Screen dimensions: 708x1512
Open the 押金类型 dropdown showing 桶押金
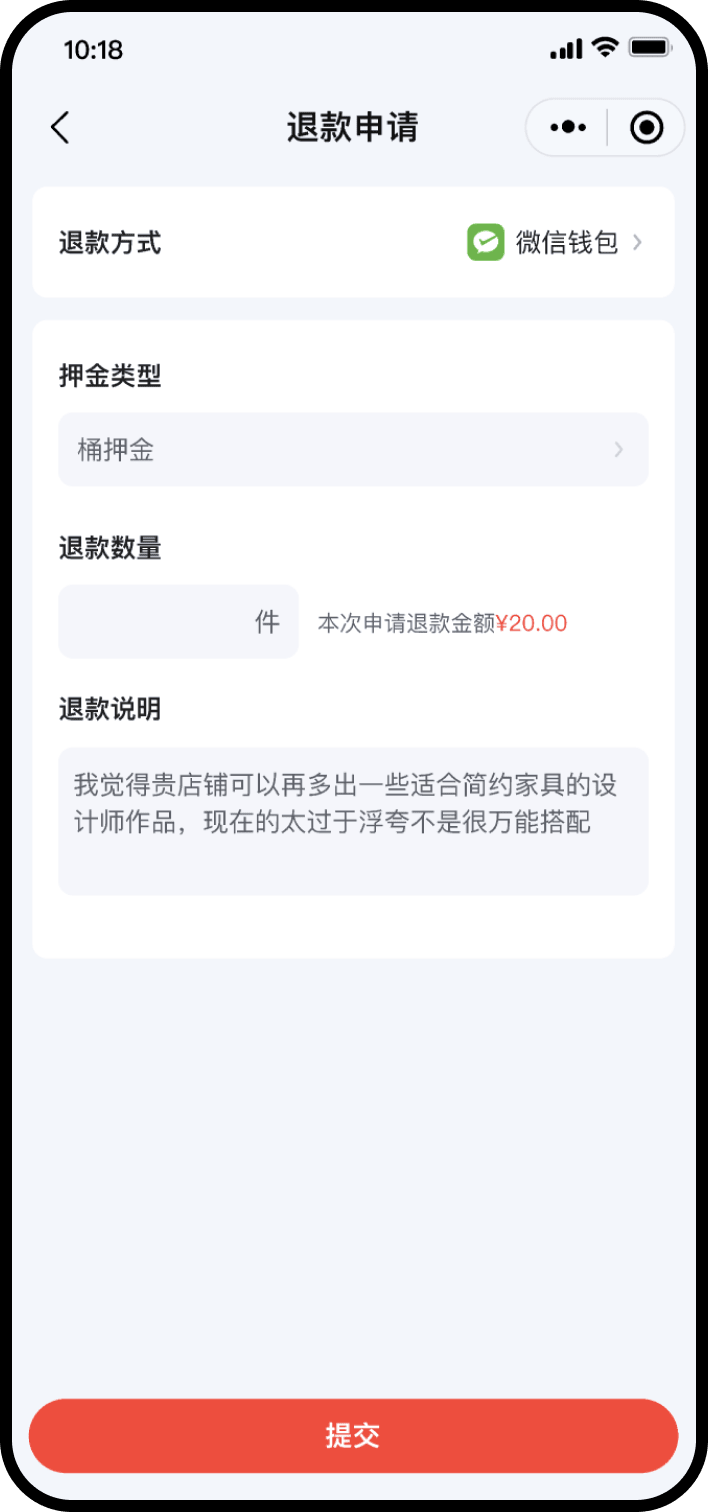(353, 450)
